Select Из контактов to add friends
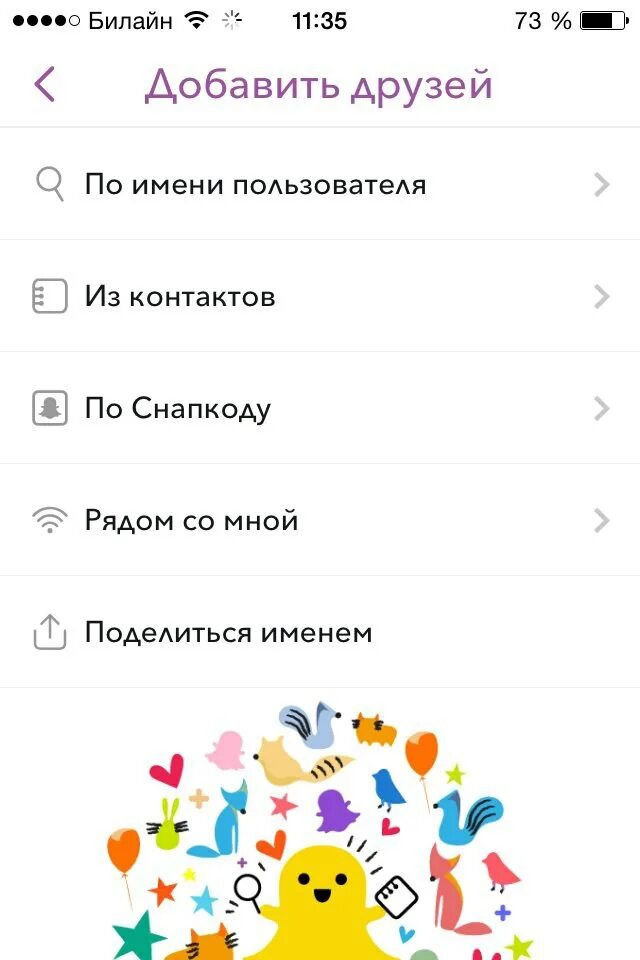 (x=320, y=297)
